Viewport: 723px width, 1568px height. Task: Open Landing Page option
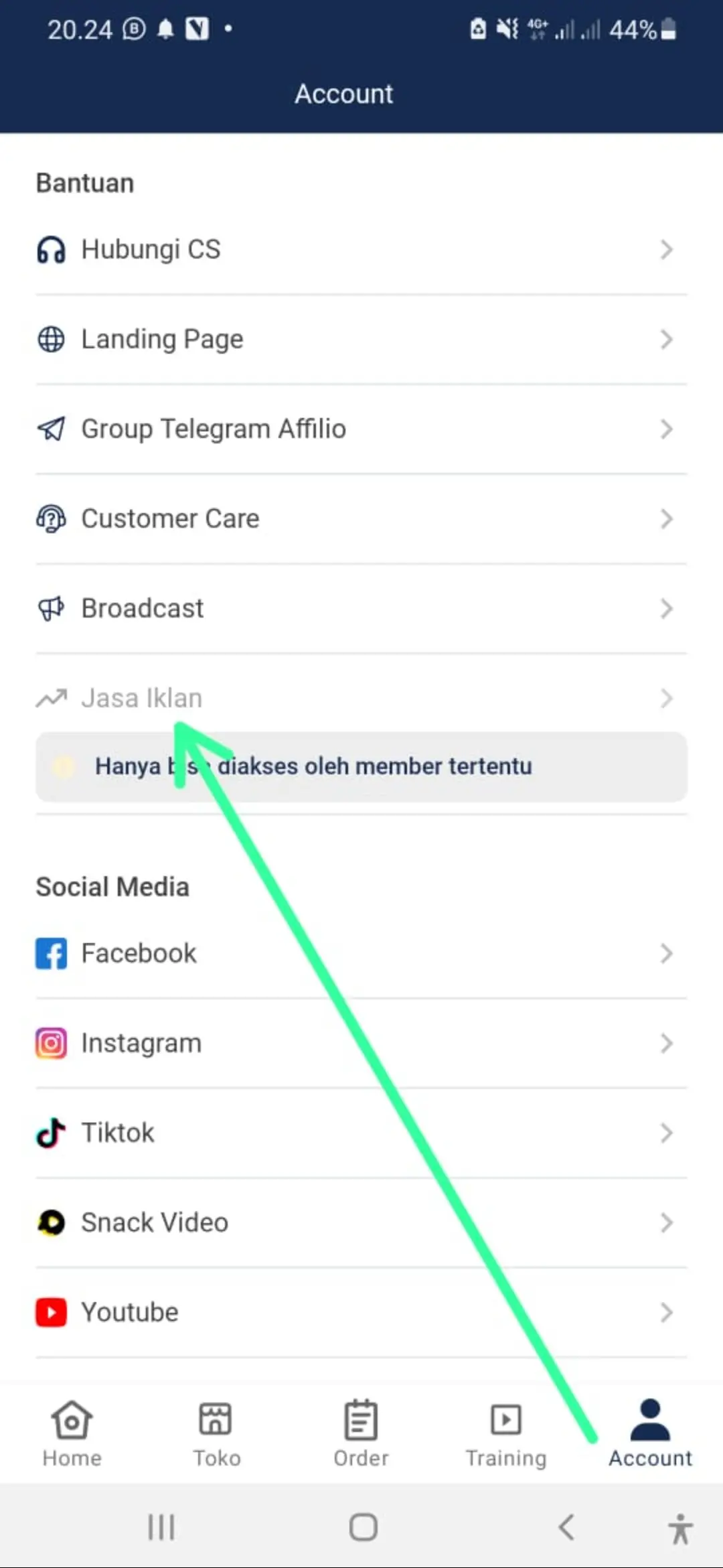click(x=361, y=339)
